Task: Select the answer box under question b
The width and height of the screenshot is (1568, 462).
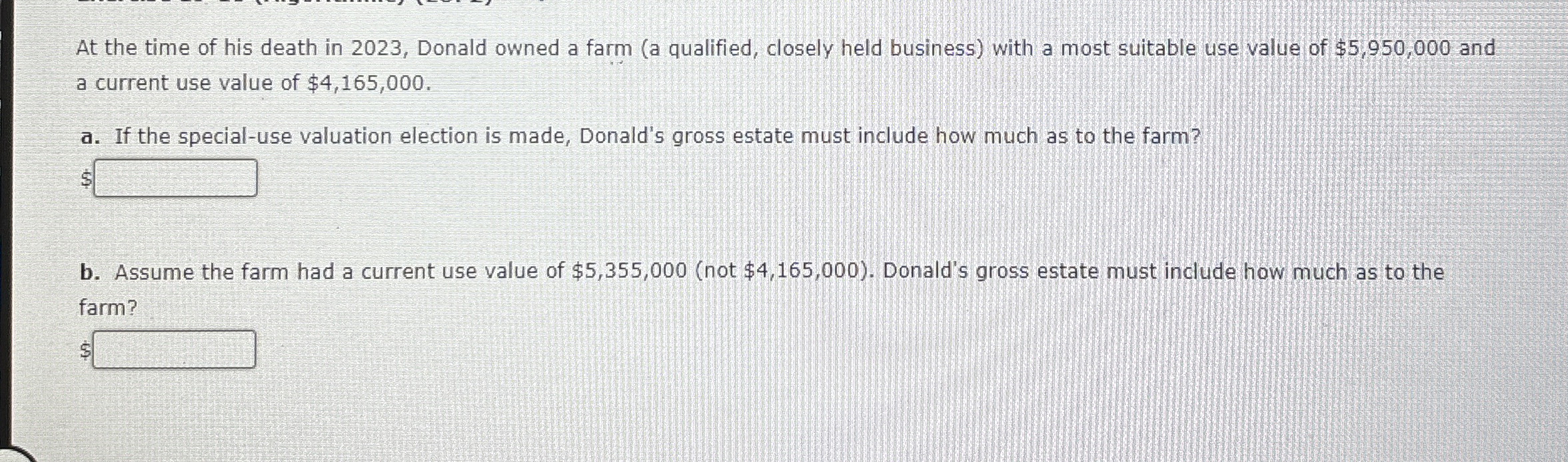Action: point(174,350)
